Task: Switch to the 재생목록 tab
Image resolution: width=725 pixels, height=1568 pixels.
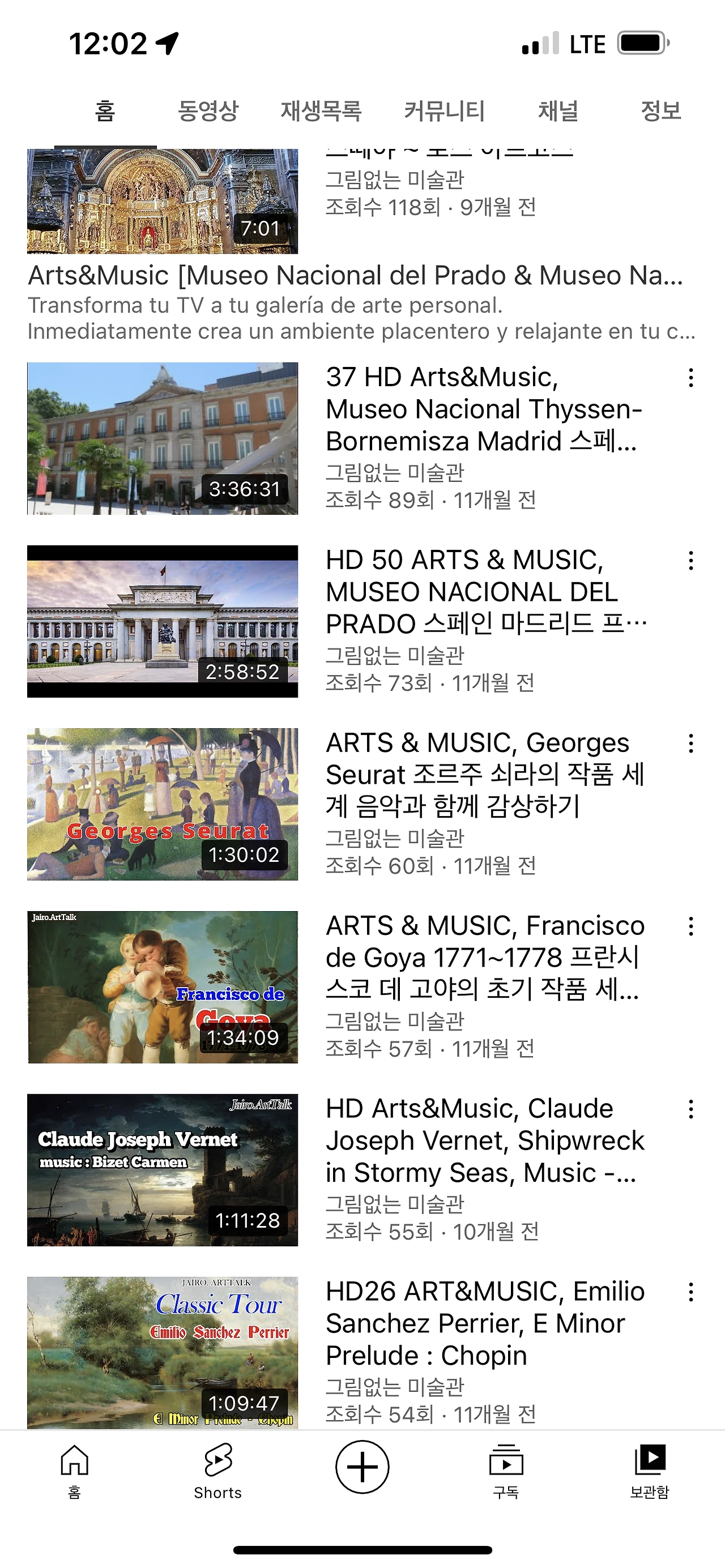Action: [x=321, y=111]
